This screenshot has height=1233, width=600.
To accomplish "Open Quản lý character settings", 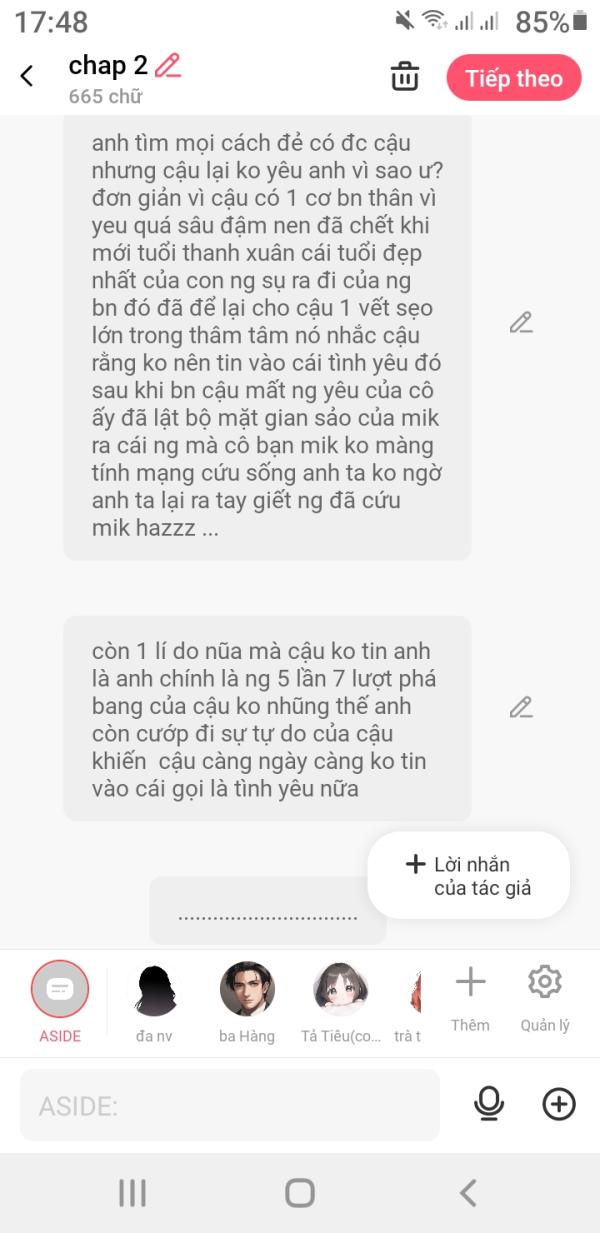I will 545,998.
